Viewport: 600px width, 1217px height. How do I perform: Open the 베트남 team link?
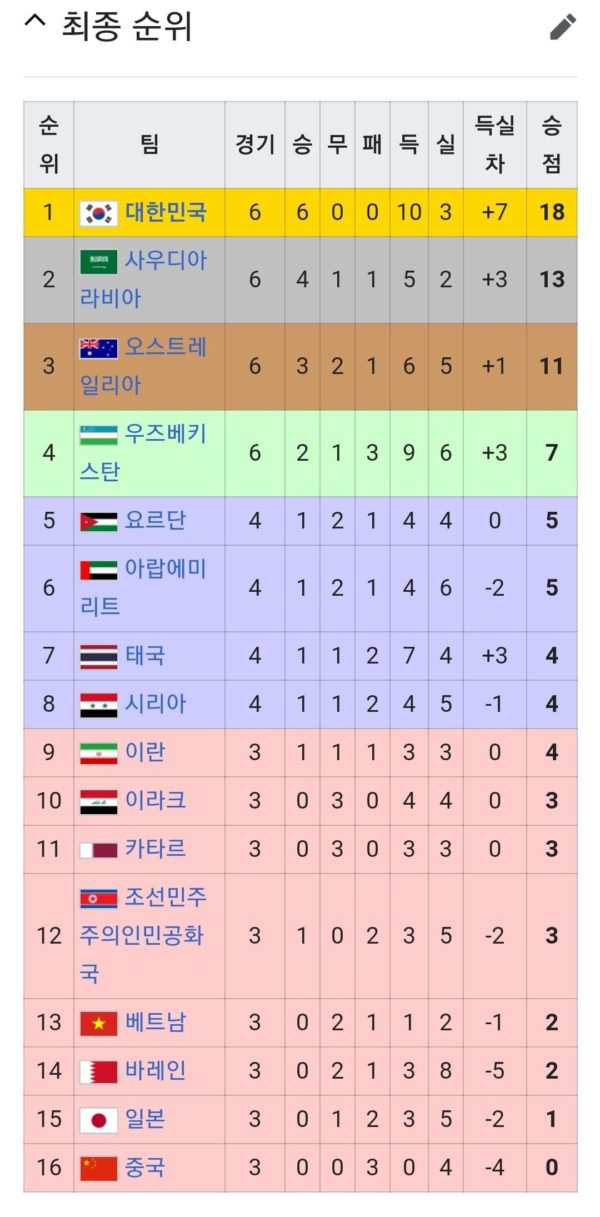pyautogui.click(x=155, y=1023)
